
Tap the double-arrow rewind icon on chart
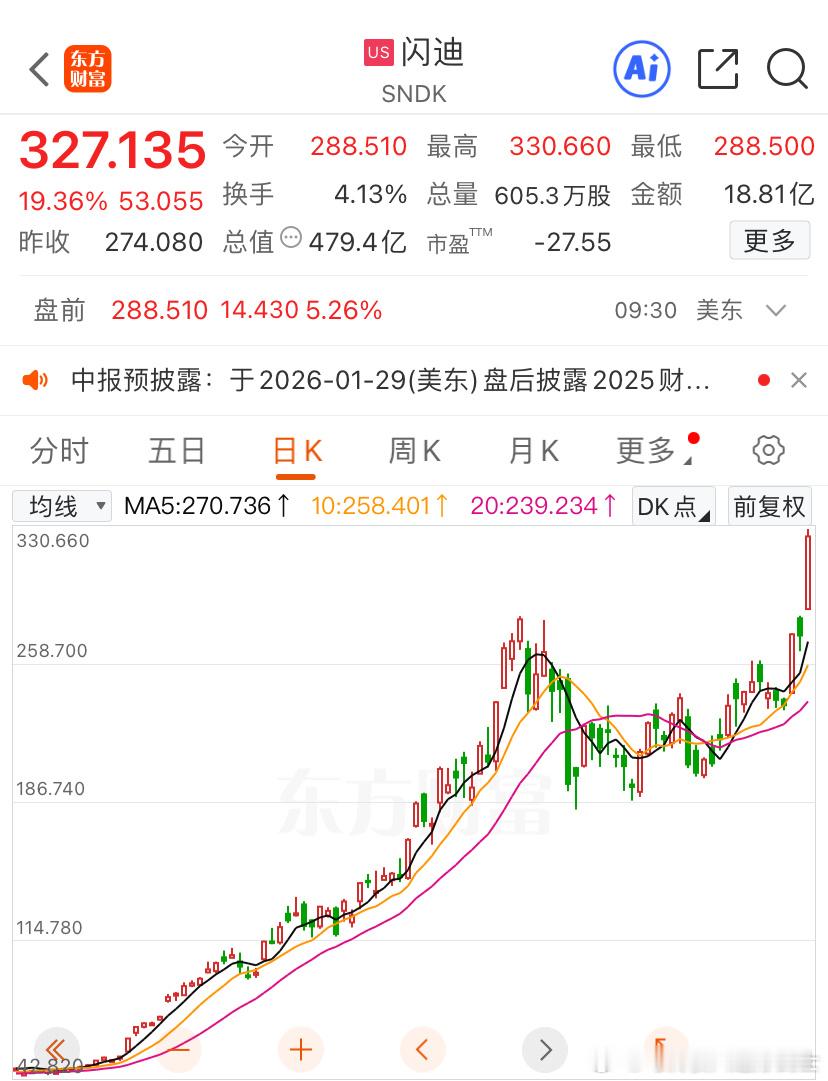coord(56,1050)
